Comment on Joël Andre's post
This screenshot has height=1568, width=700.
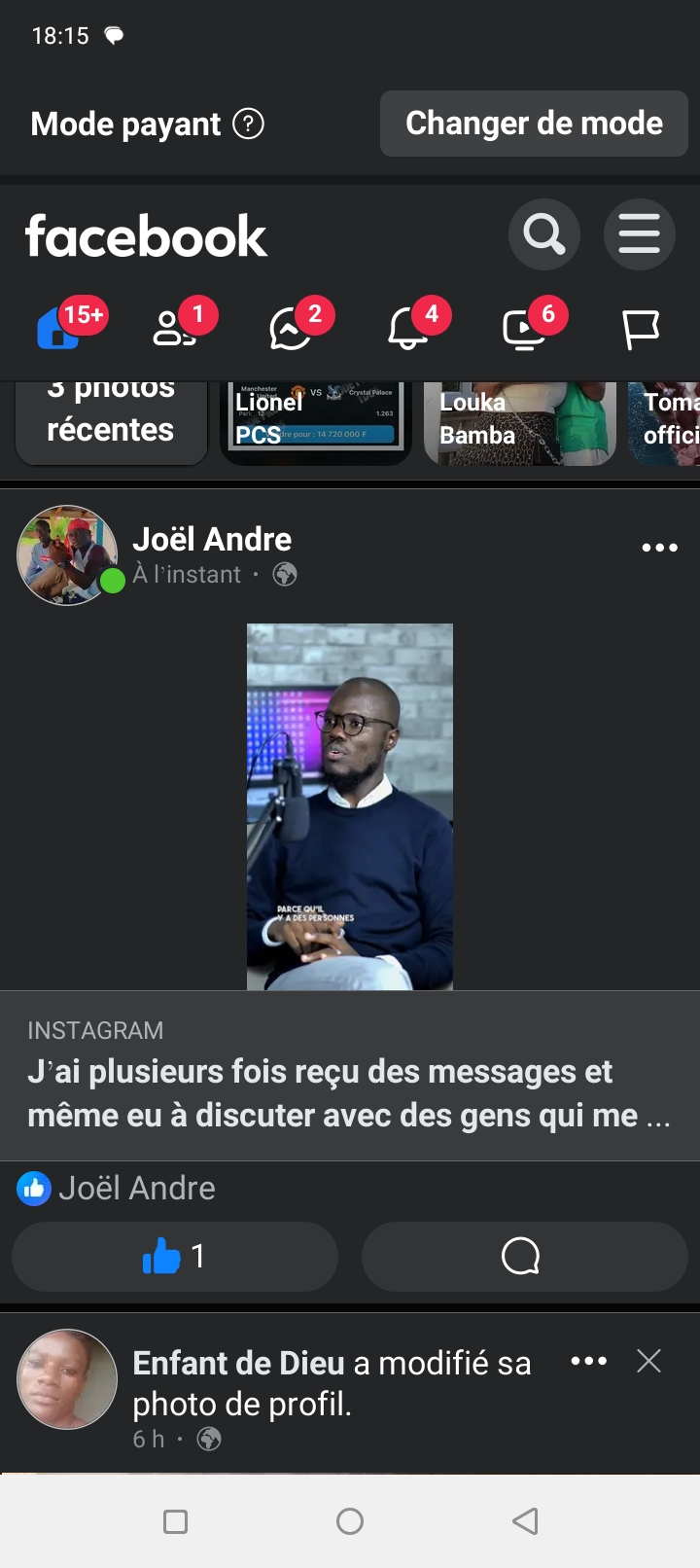pyautogui.click(x=524, y=1257)
